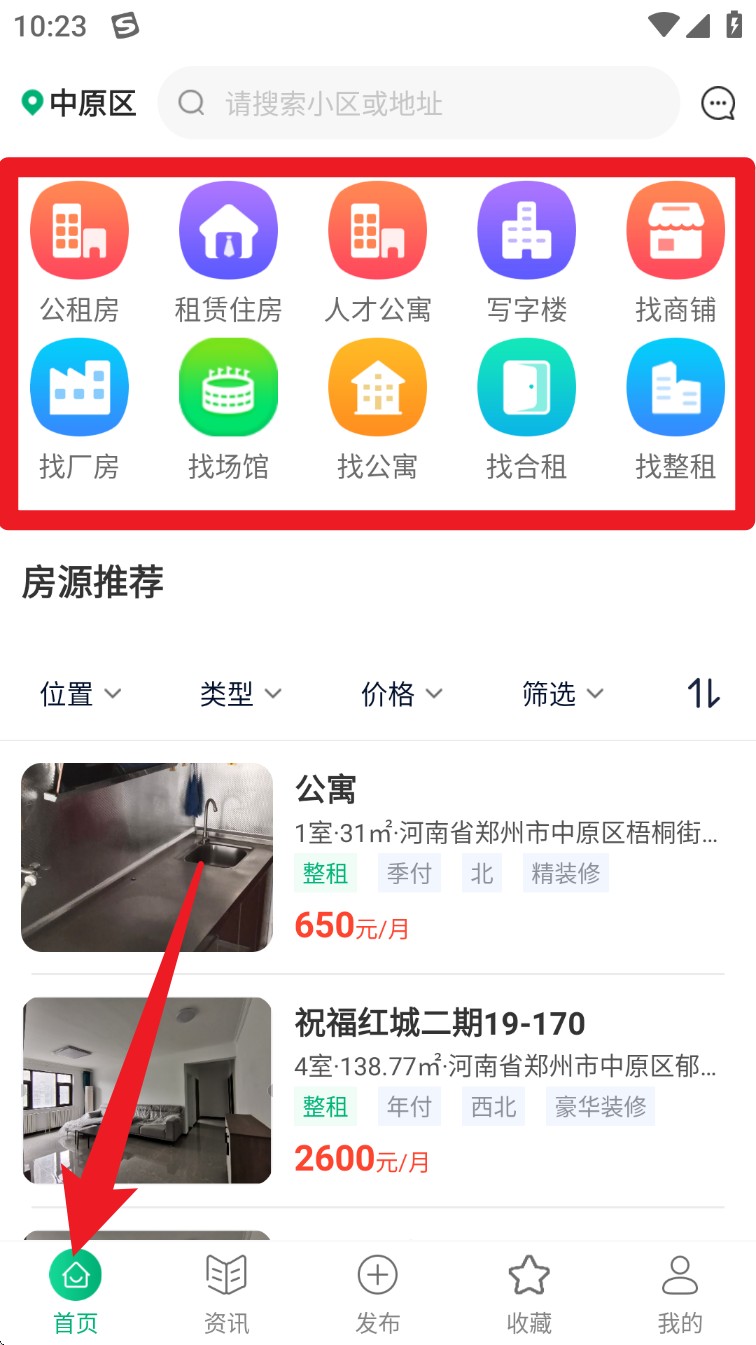The height and width of the screenshot is (1345, 756).
Task: Open the messages chat bubble icon
Action: coord(717,103)
